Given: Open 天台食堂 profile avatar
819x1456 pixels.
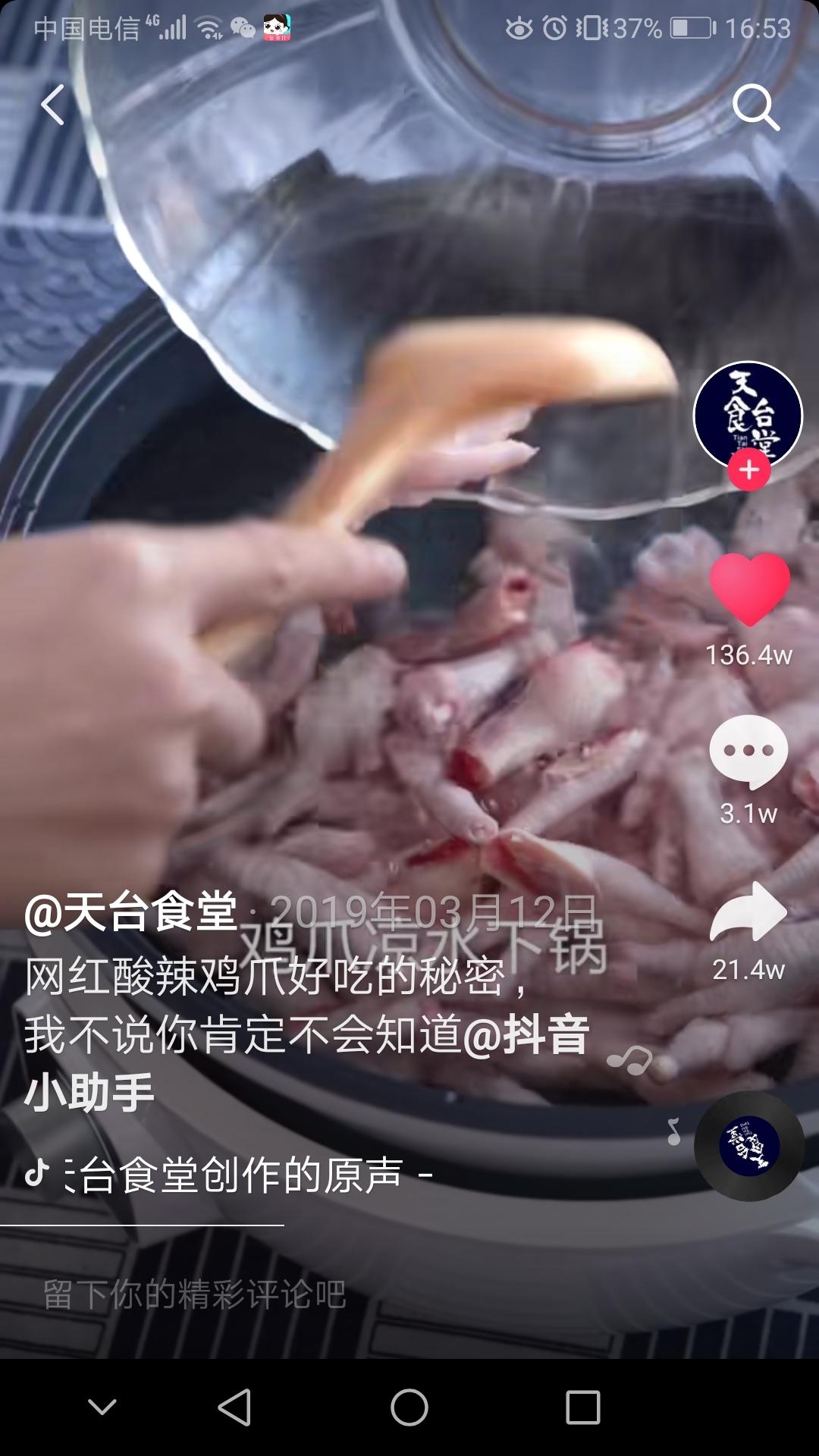Looking at the screenshot, I should (748, 413).
